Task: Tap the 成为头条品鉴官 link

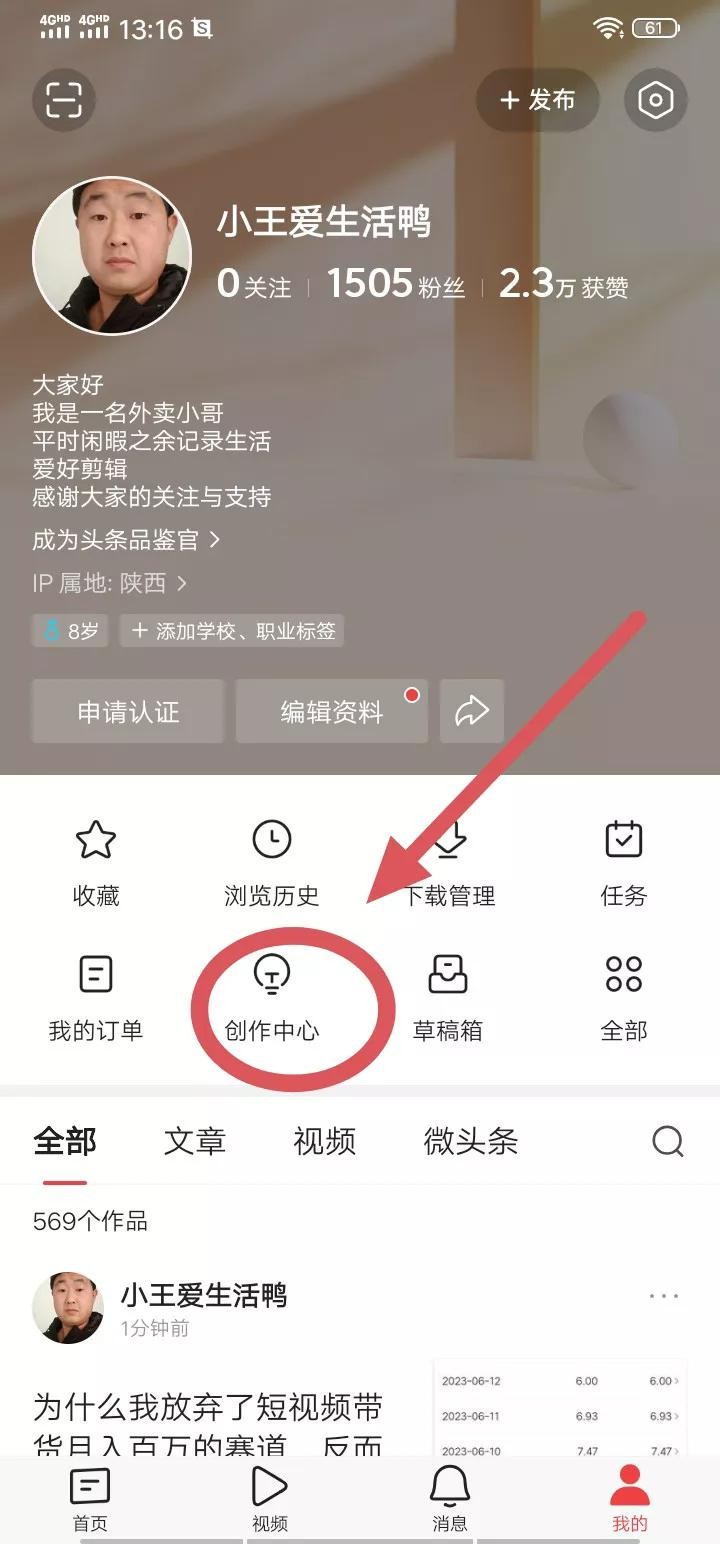Action: click(x=126, y=540)
